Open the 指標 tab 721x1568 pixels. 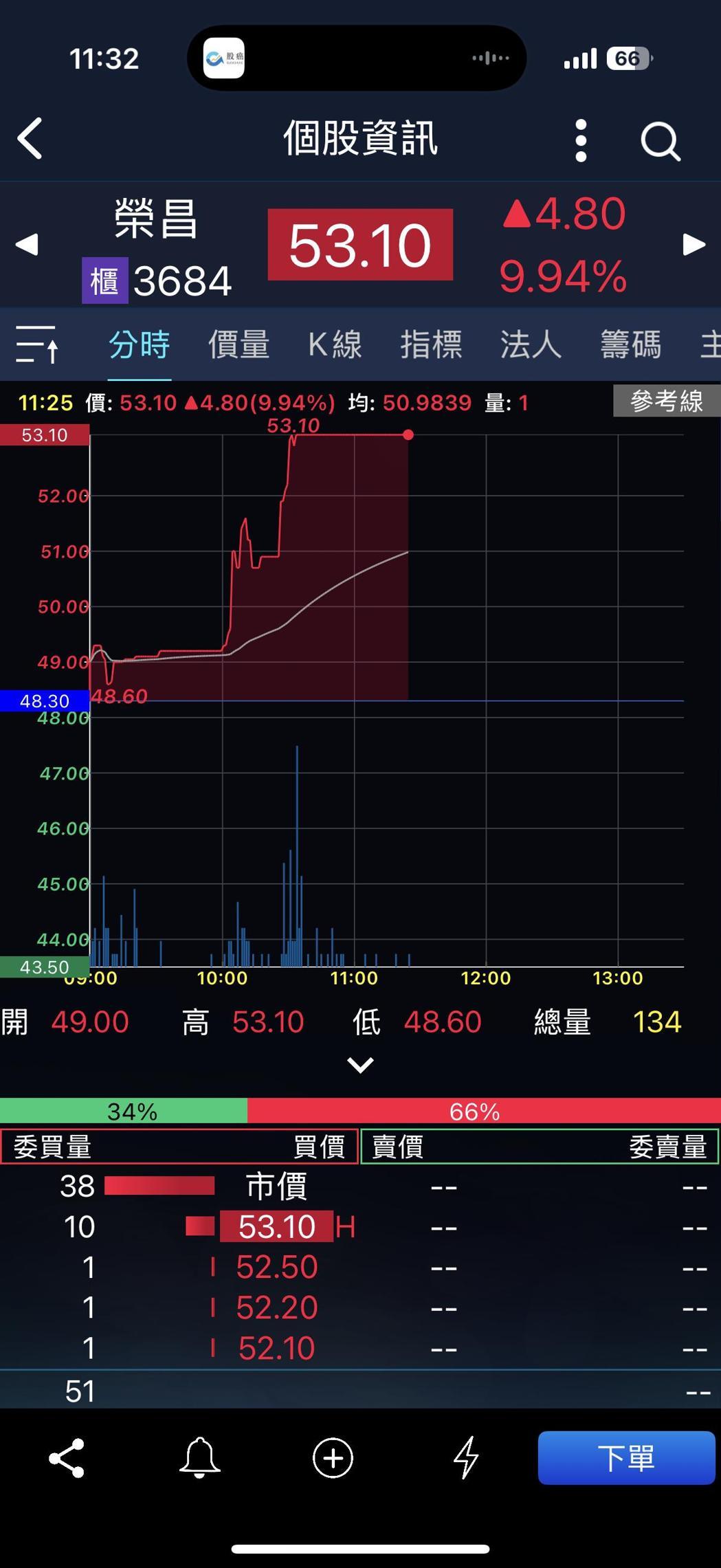pyautogui.click(x=431, y=344)
